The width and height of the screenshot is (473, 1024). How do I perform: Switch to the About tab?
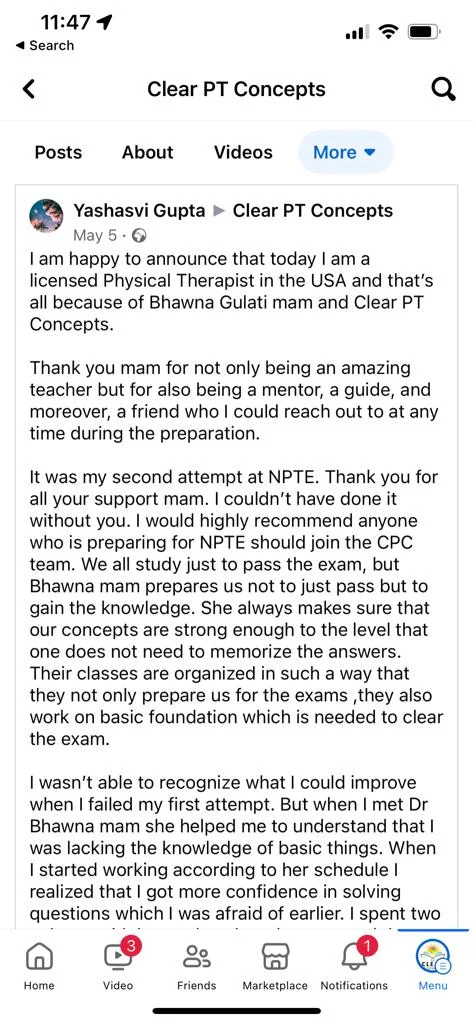point(148,152)
